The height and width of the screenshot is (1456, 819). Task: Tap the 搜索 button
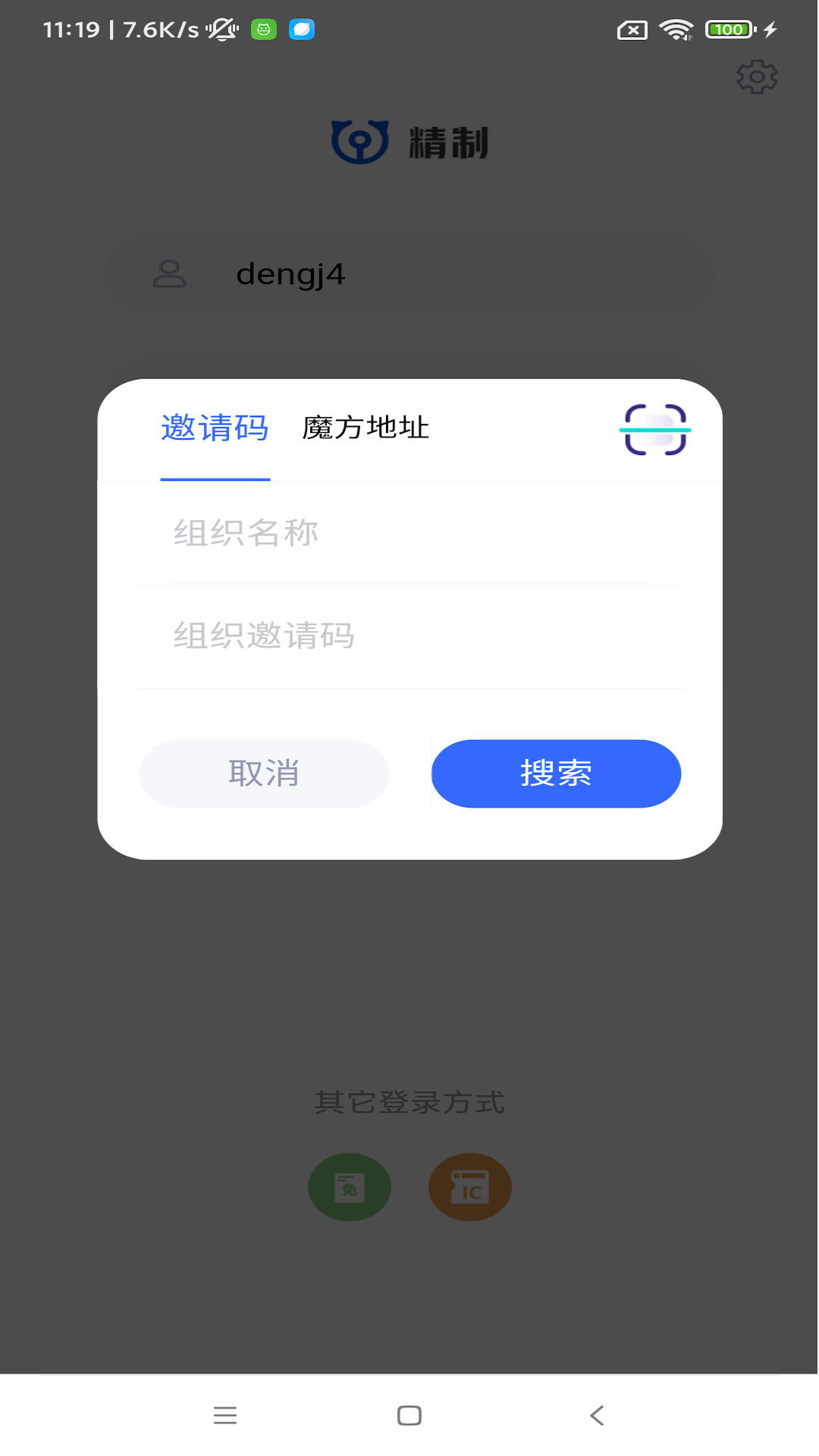coord(556,773)
